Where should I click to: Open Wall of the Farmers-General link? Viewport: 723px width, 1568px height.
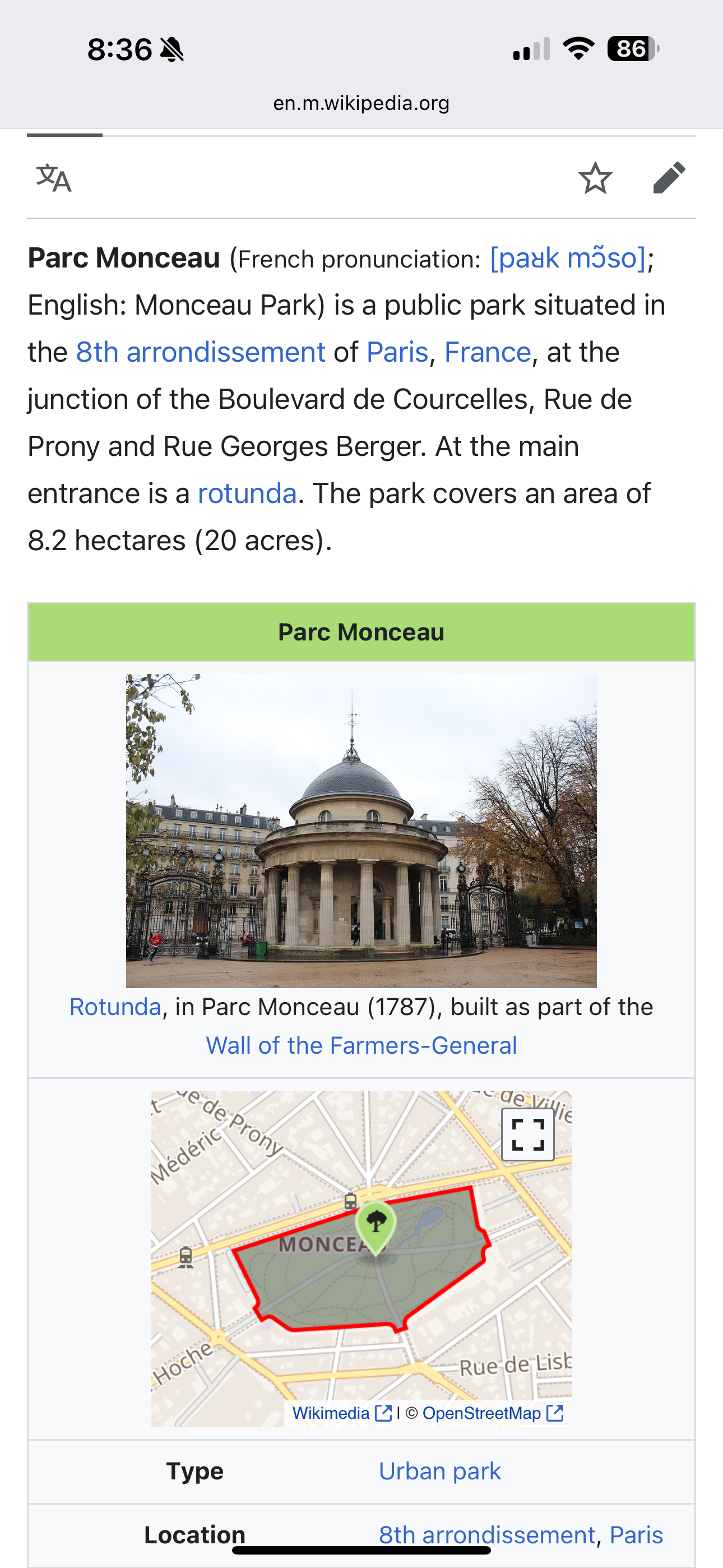coord(361,1046)
